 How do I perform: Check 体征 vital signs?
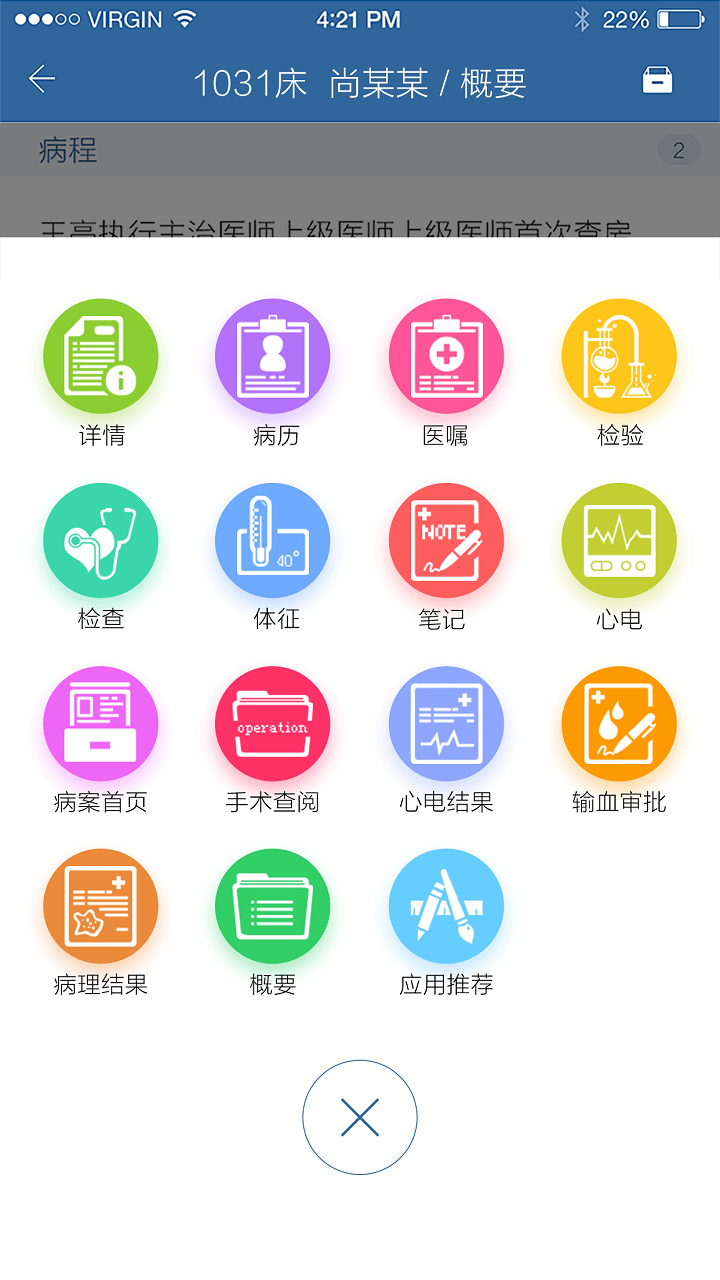(x=273, y=541)
